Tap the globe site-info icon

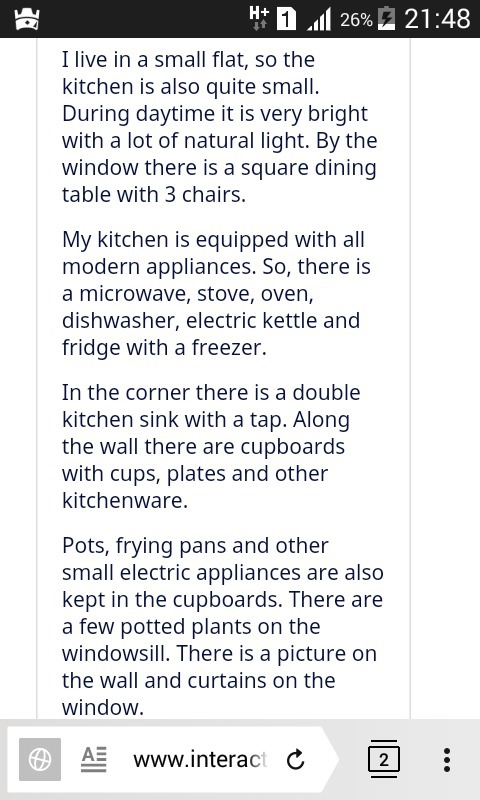click(x=40, y=759)
